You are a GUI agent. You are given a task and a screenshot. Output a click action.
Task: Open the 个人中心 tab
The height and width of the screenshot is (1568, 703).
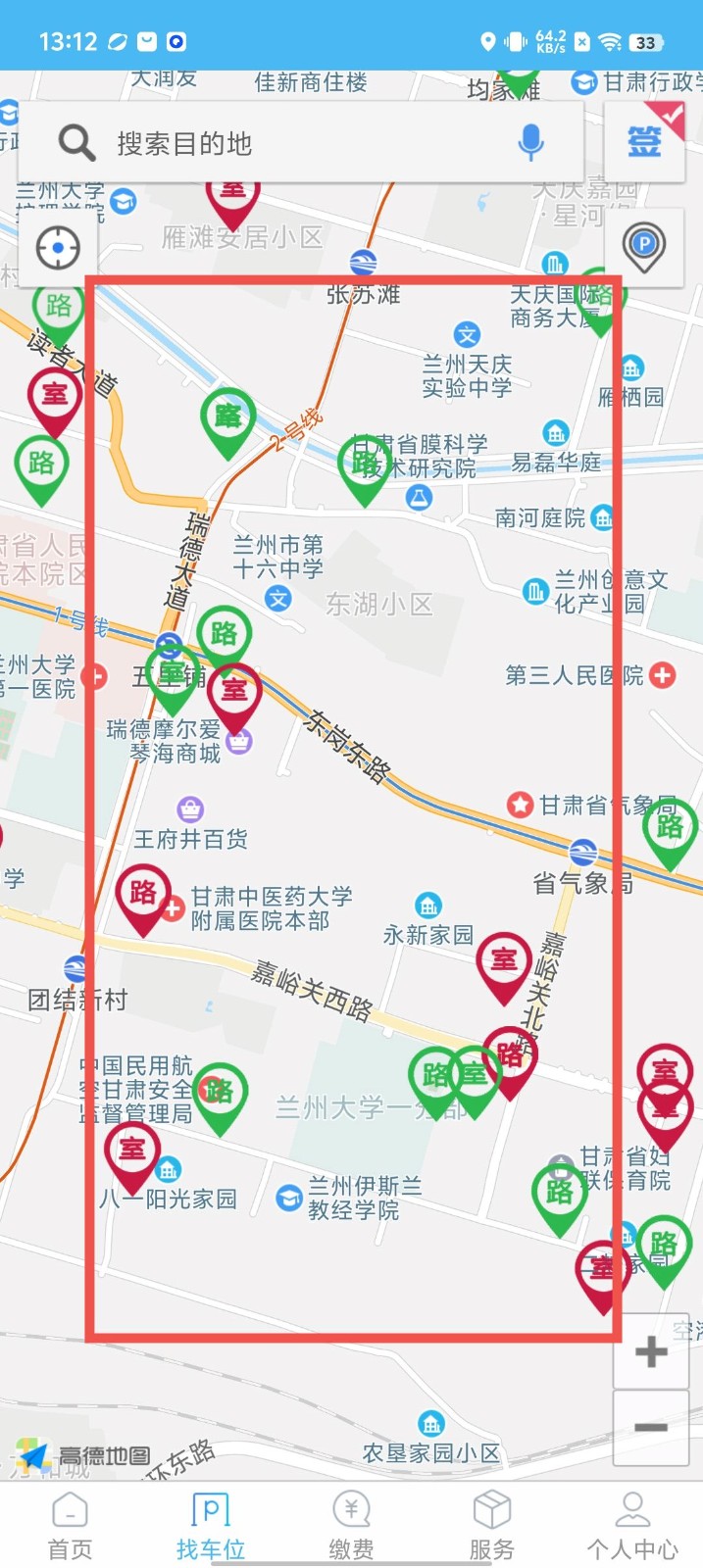[x=632, y=1526]
